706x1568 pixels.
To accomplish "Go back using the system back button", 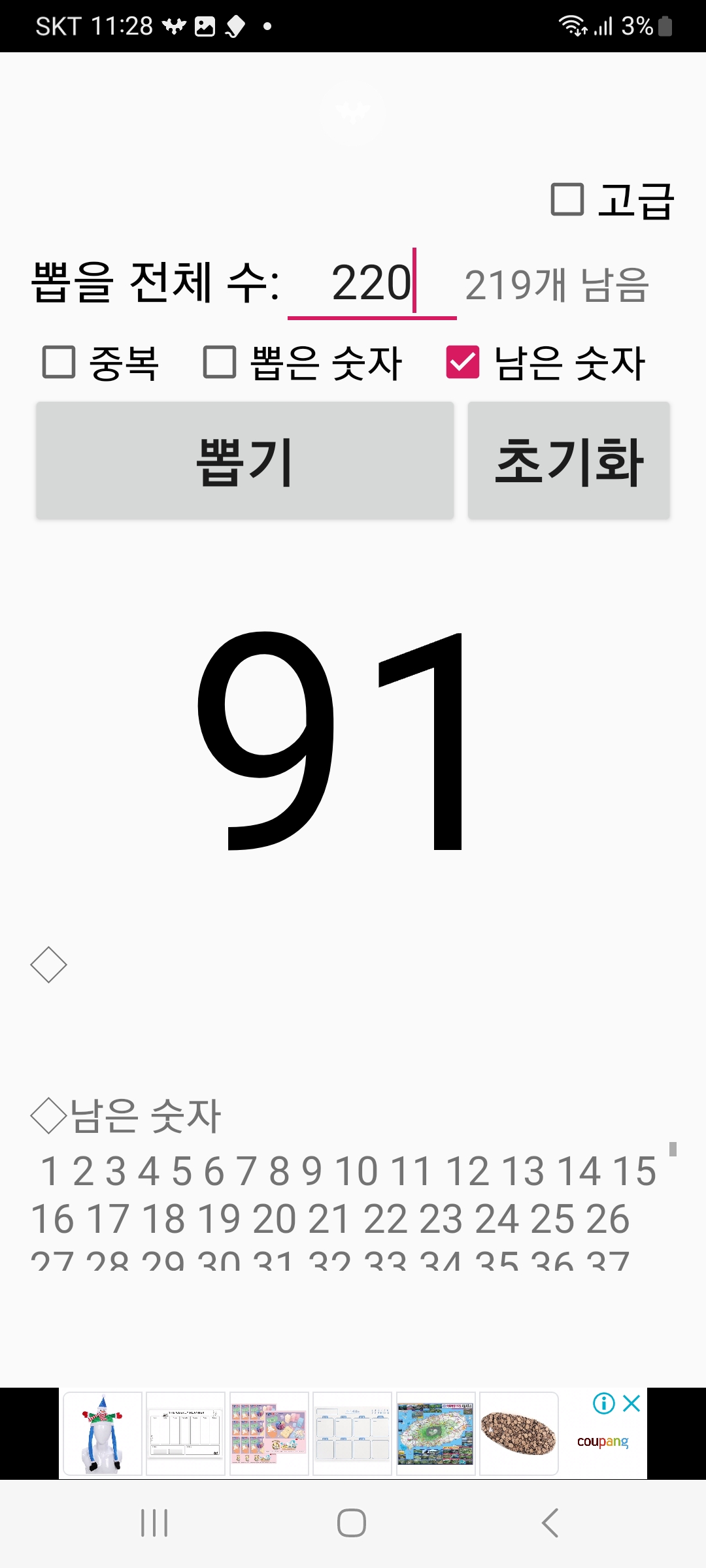I will [550, 1523].
